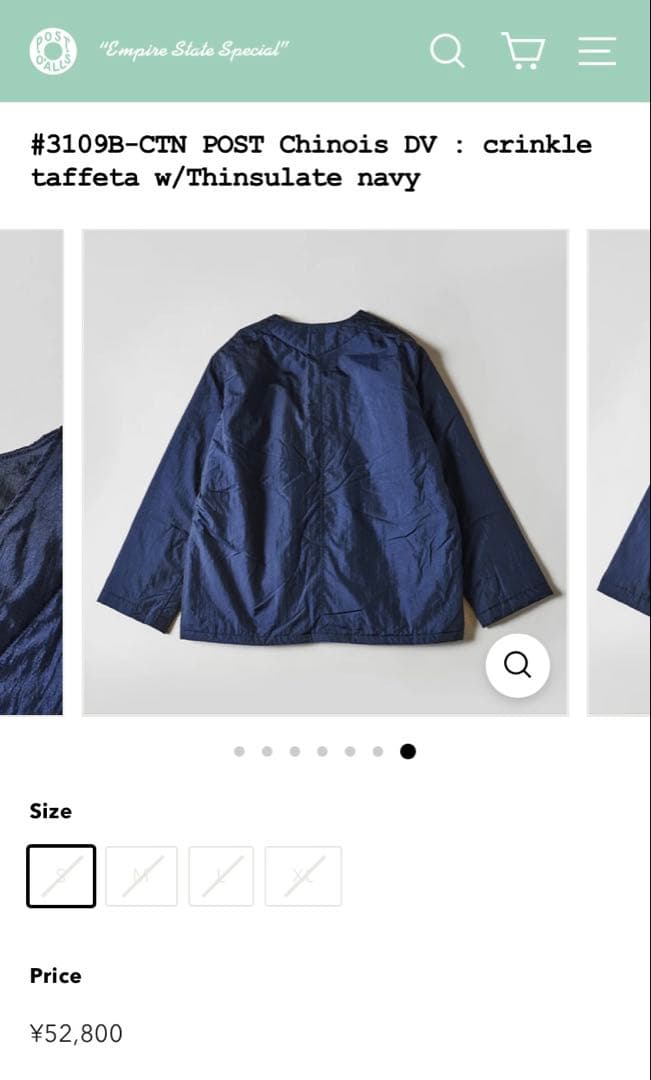Select size S
The image size is (651, 1080).
point(62,876)
